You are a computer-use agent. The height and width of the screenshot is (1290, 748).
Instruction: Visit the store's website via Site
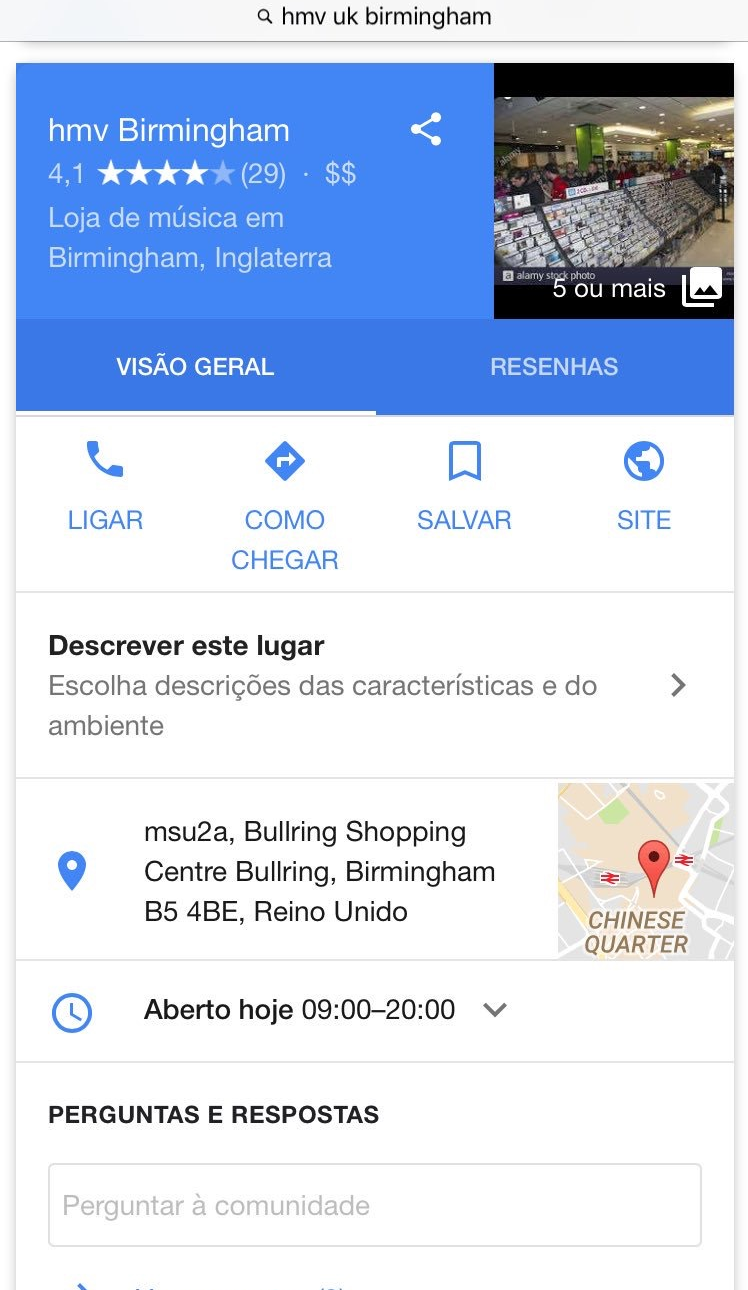[644, 485]
